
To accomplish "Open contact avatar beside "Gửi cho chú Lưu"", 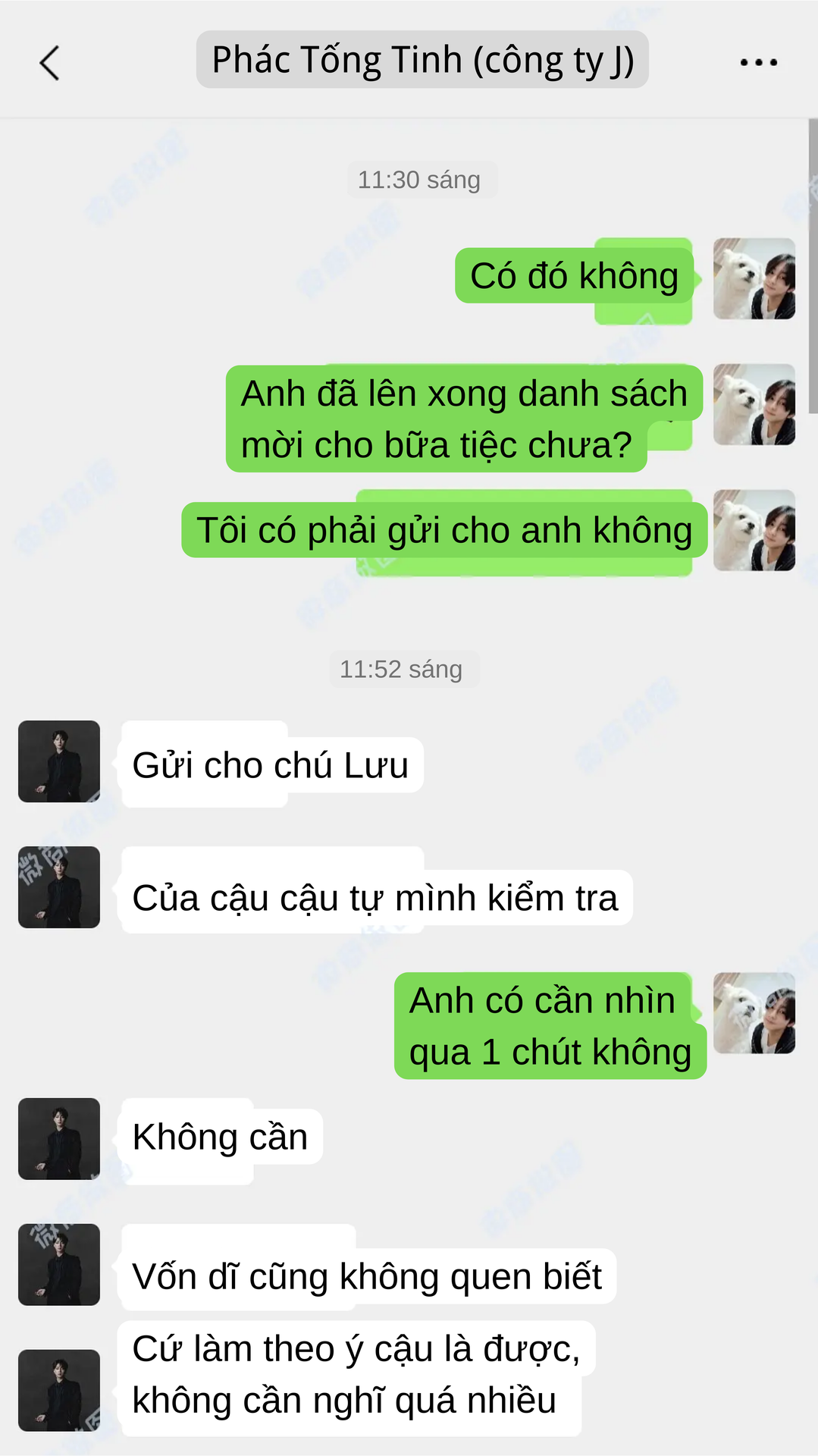I will 59,761.
